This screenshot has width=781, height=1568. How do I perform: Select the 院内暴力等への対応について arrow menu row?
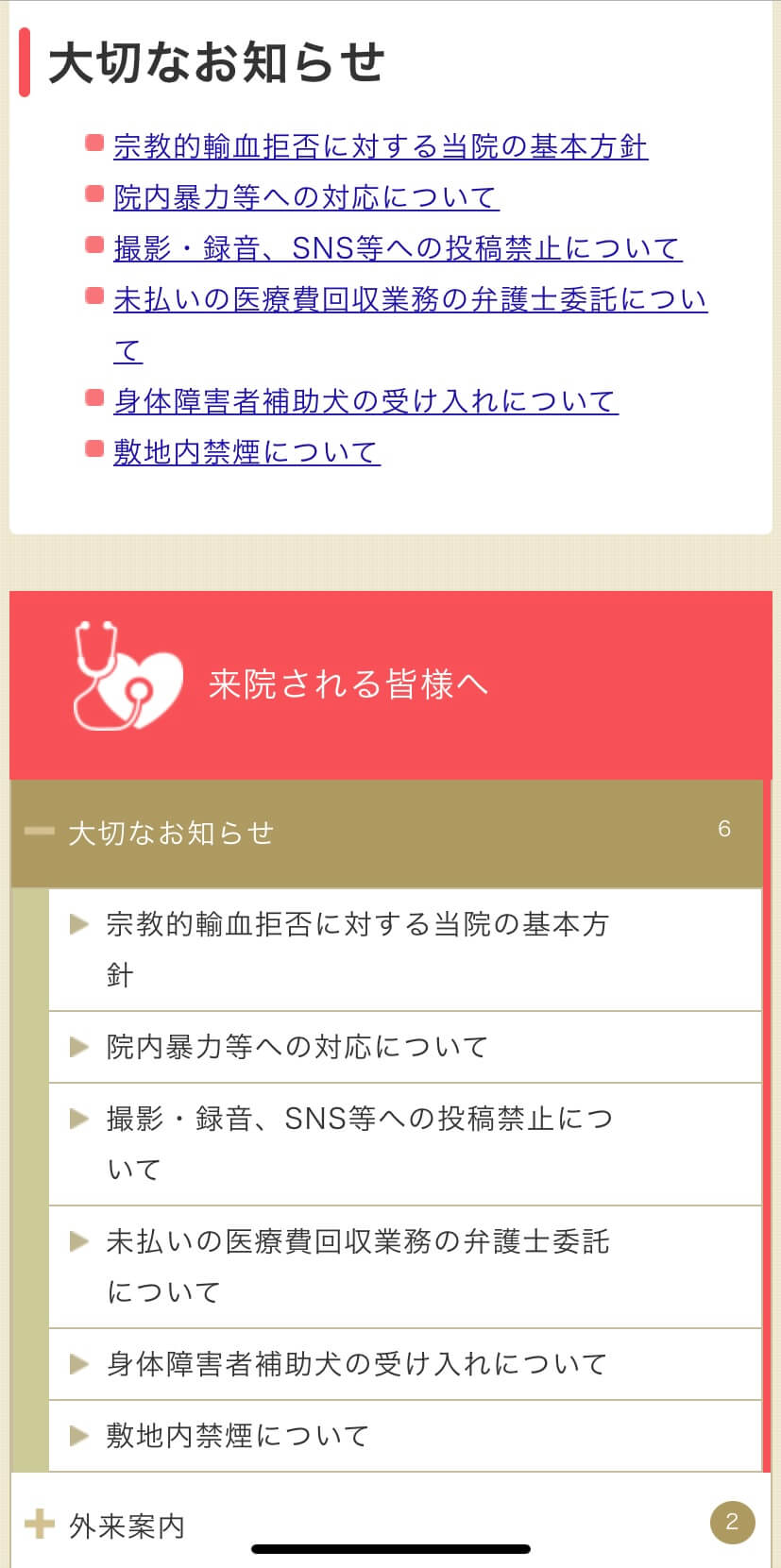point(404,1047)
